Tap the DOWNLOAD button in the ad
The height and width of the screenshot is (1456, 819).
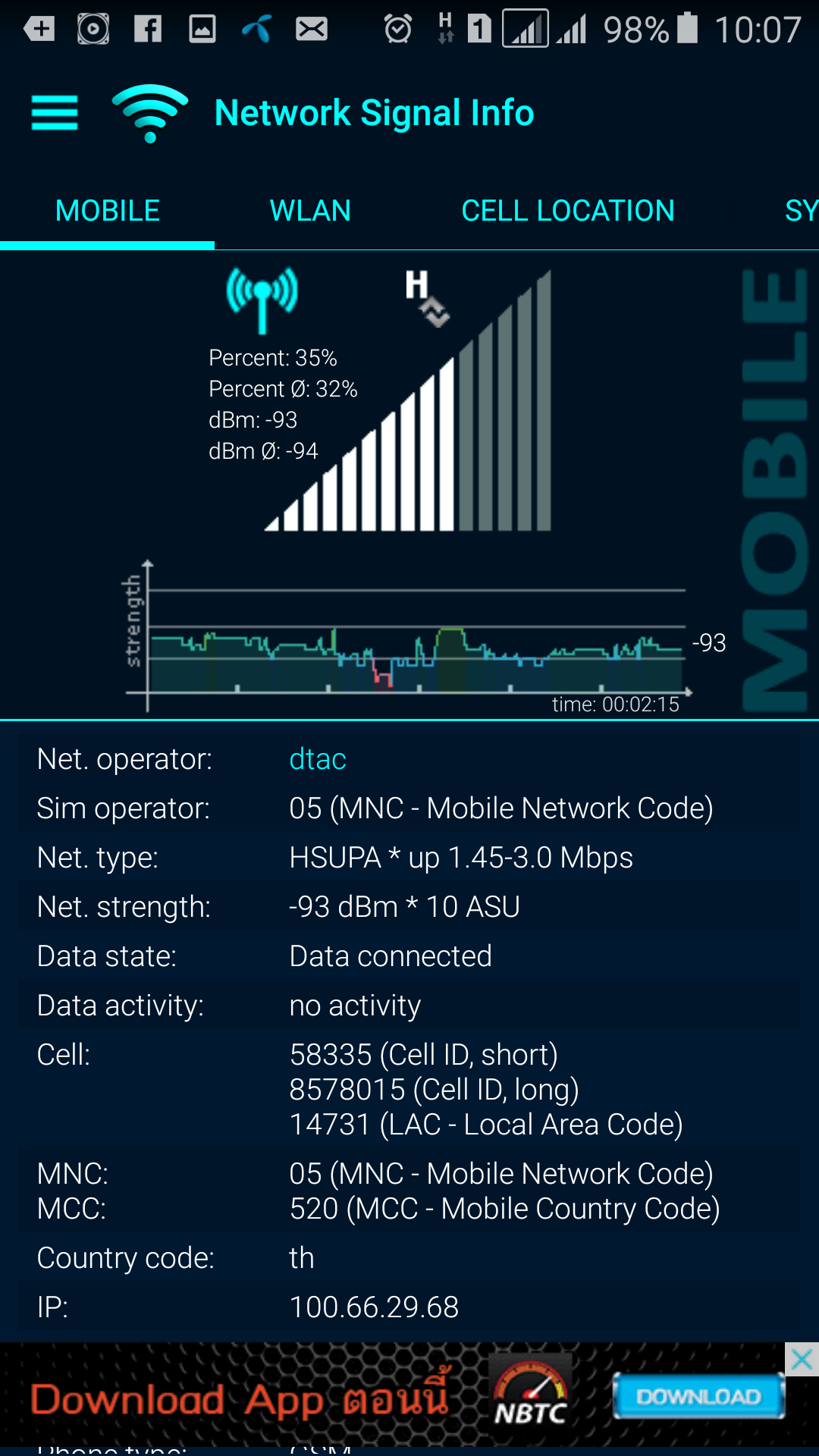[x=698, y=1397]
